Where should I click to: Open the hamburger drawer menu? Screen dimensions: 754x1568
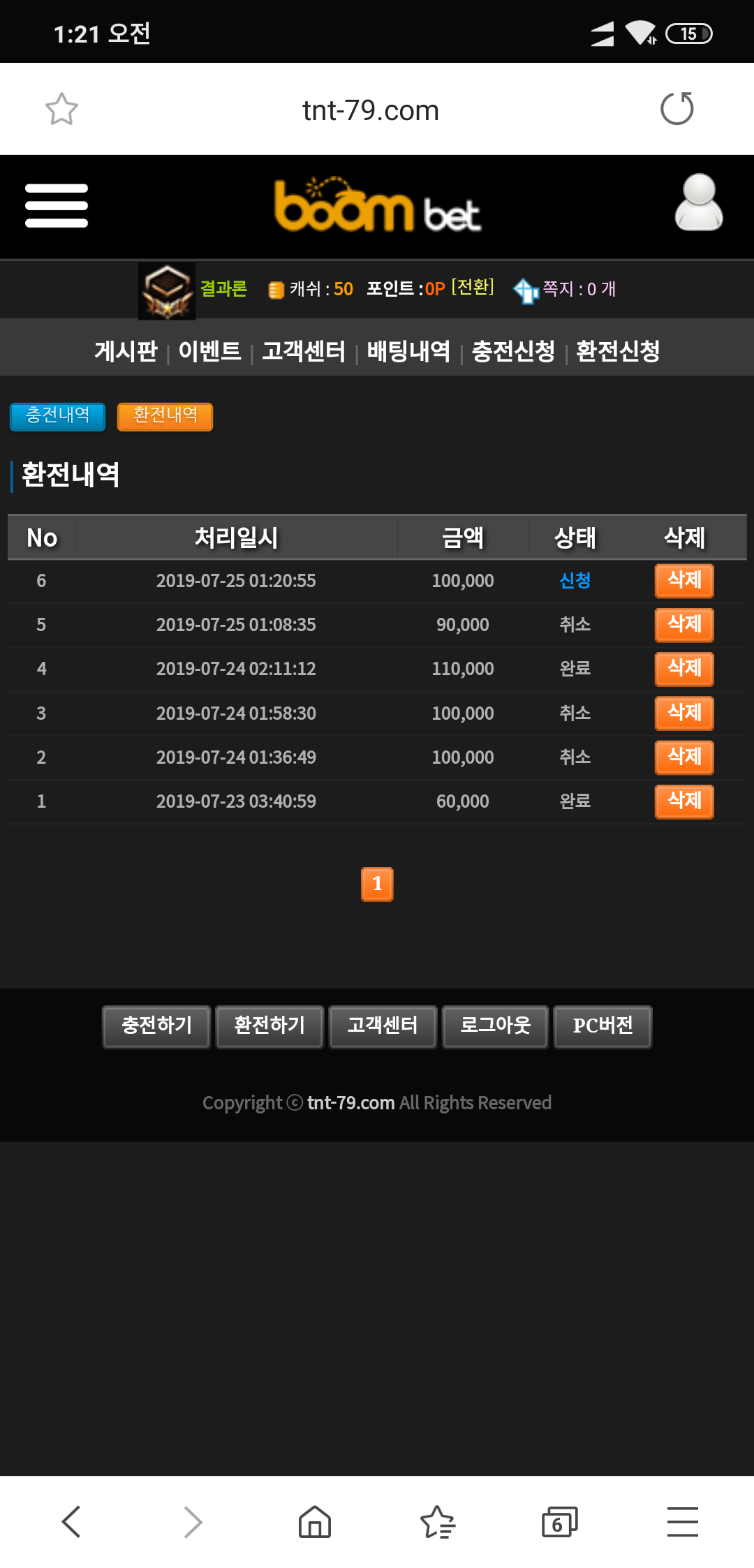coord(57,206)
